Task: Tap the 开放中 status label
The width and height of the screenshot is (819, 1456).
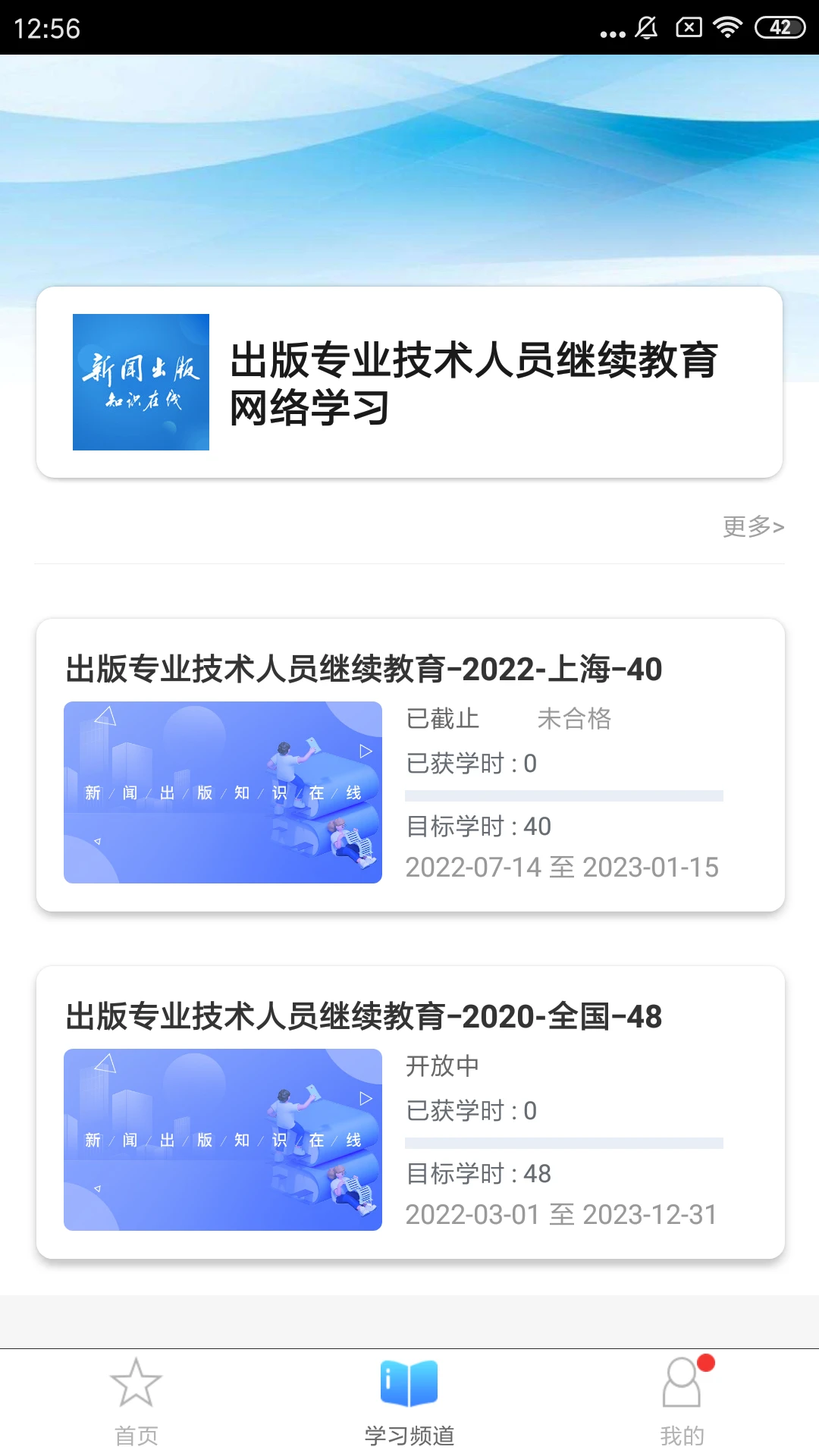Action: pos(443,1065)
